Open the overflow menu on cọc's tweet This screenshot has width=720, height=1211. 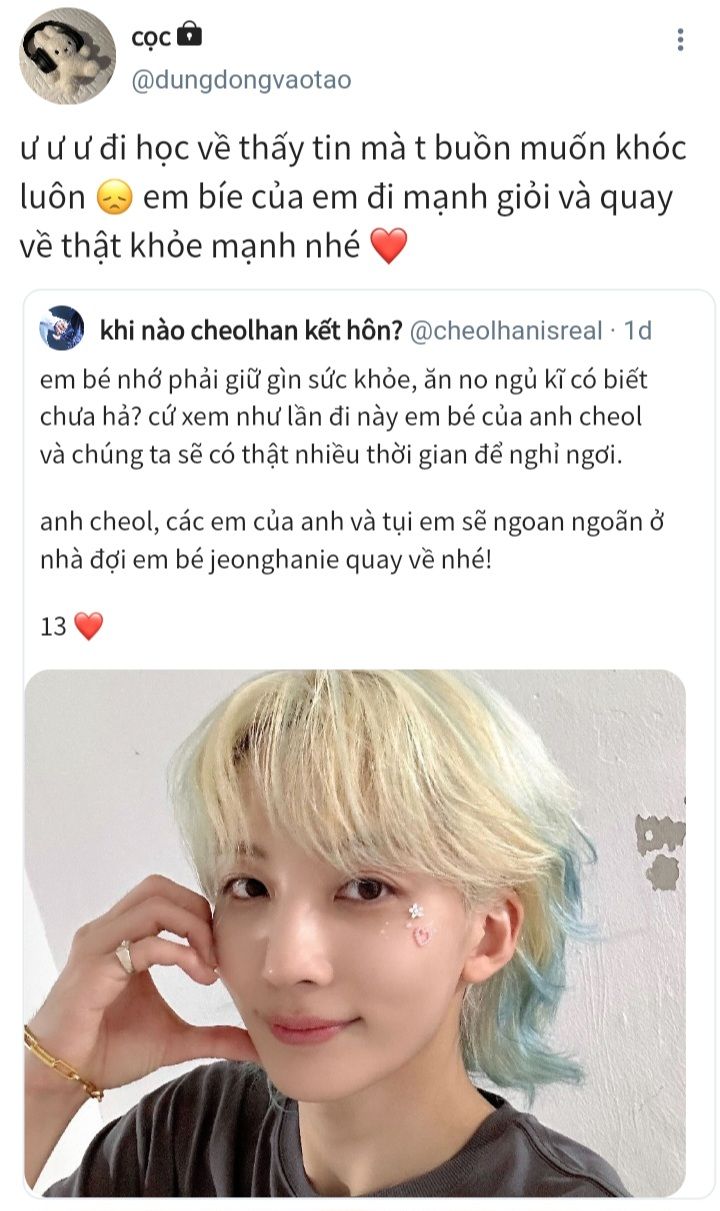coord(680,40)
